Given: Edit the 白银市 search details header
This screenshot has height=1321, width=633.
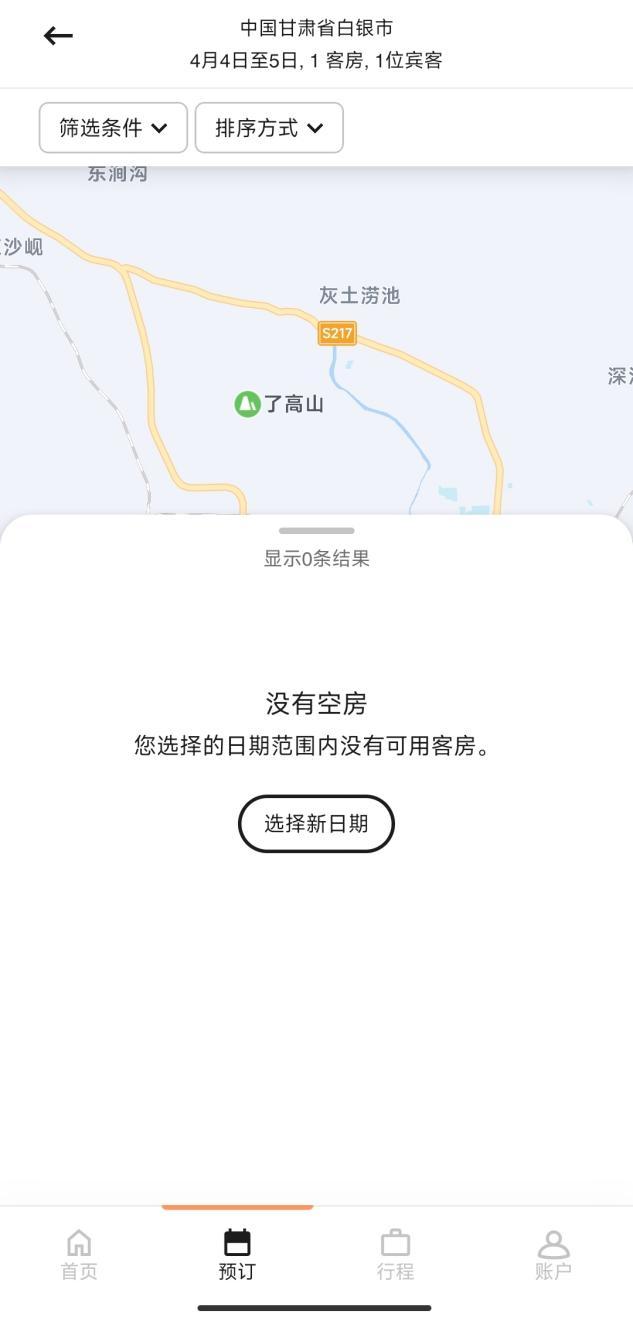Looking at the screenshot, I should (316, 44).
